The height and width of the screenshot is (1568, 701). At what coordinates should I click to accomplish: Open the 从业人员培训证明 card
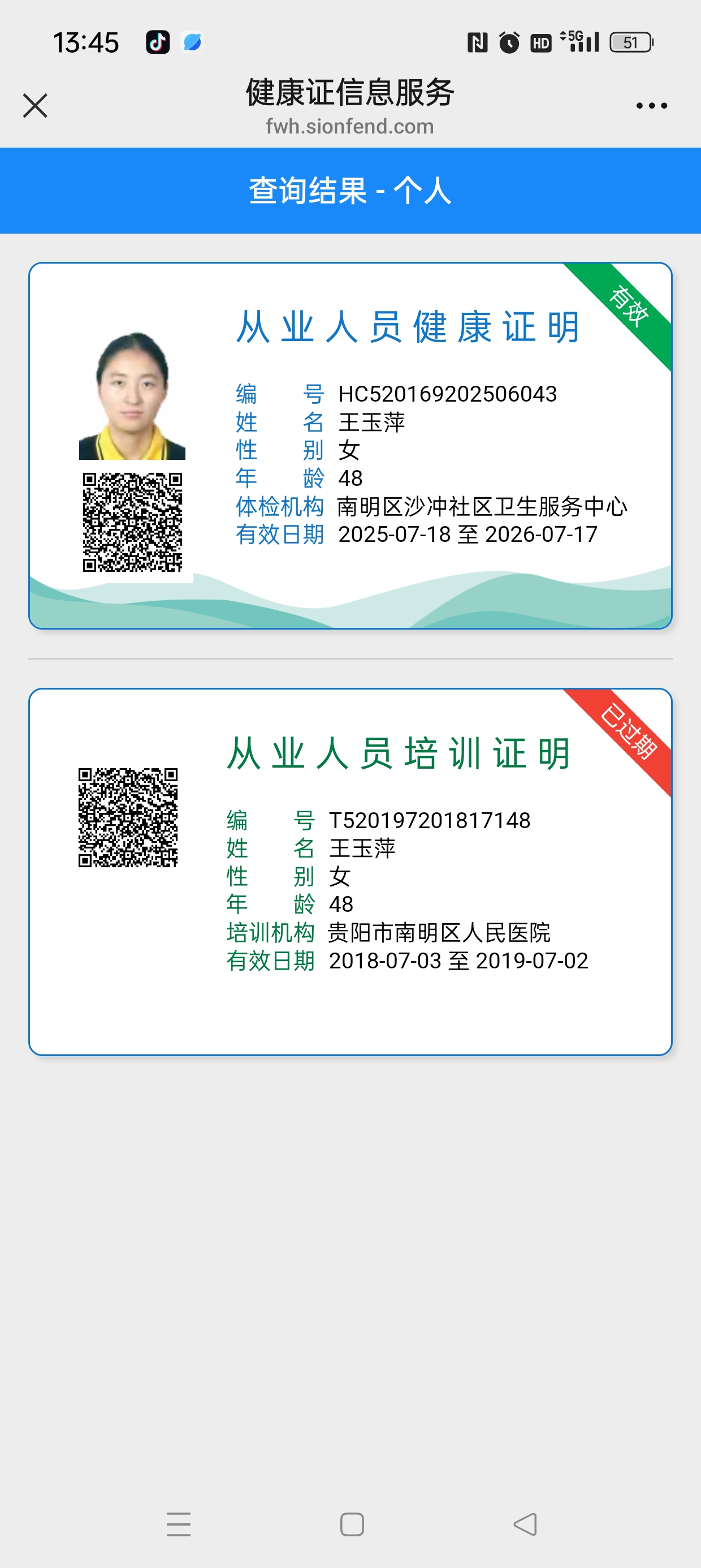[x=350, y=872]
